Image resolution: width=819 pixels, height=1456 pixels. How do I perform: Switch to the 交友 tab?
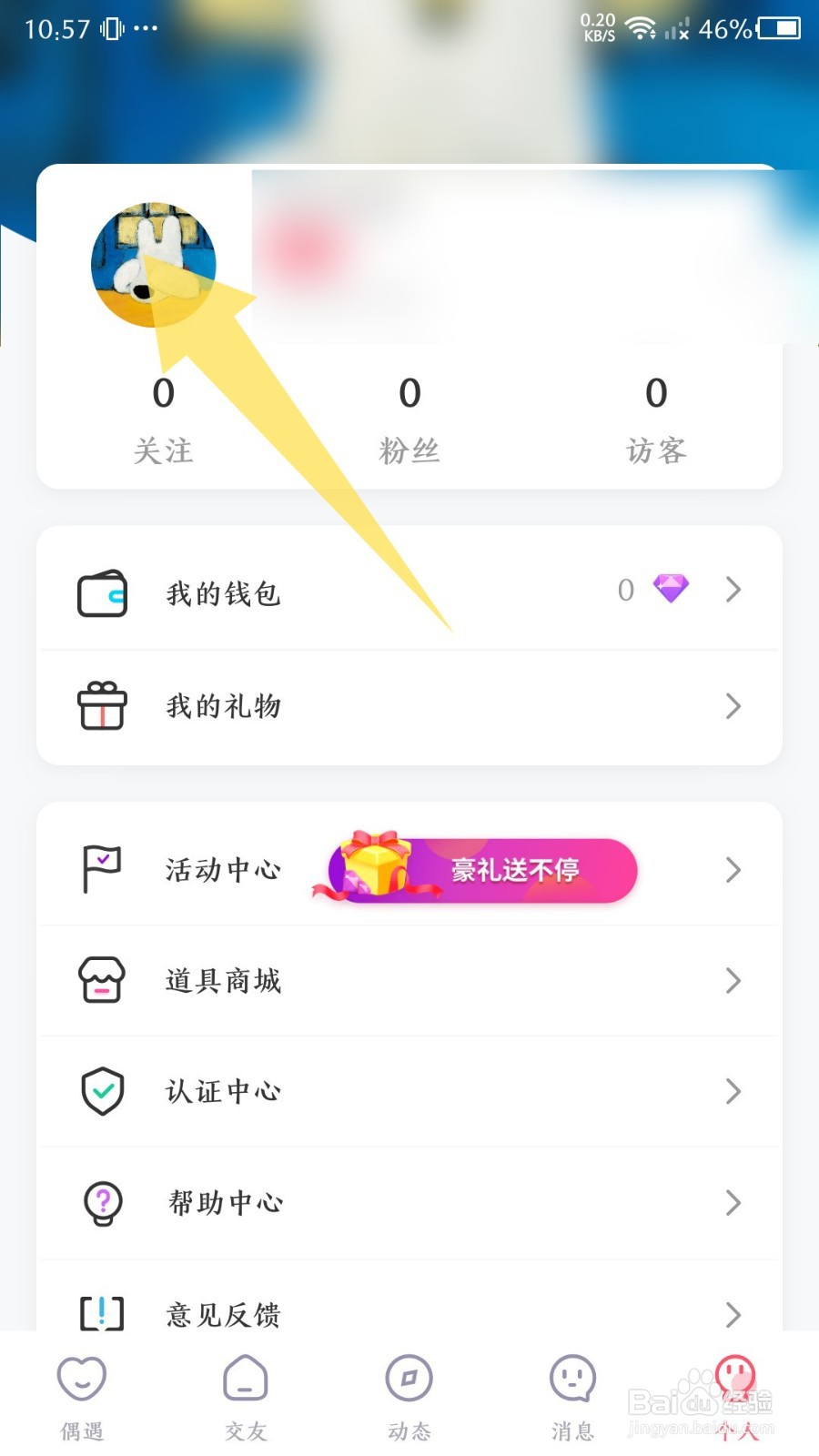pyautogui.click(x=246, y=1397)
